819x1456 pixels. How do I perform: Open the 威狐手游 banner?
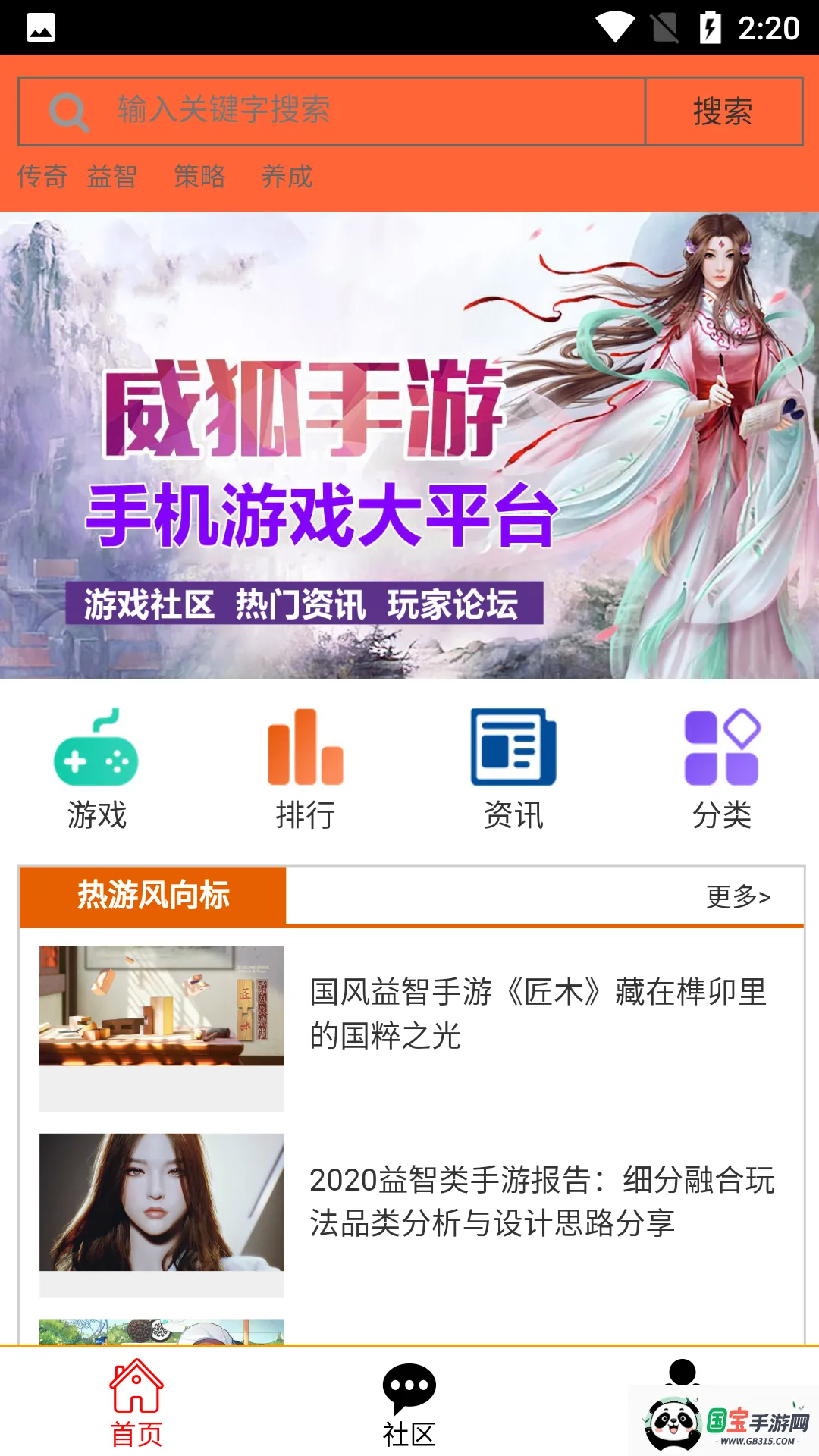[409, 445]
